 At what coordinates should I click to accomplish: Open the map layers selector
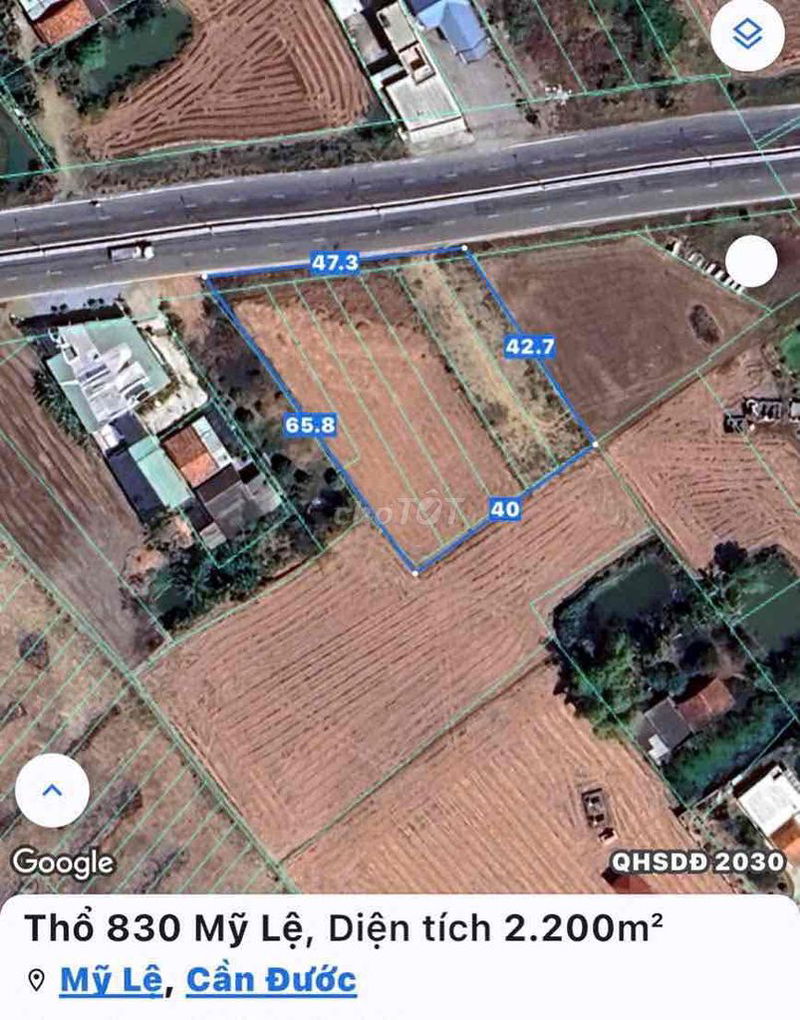pyautogui.click(x=747, y=35)
